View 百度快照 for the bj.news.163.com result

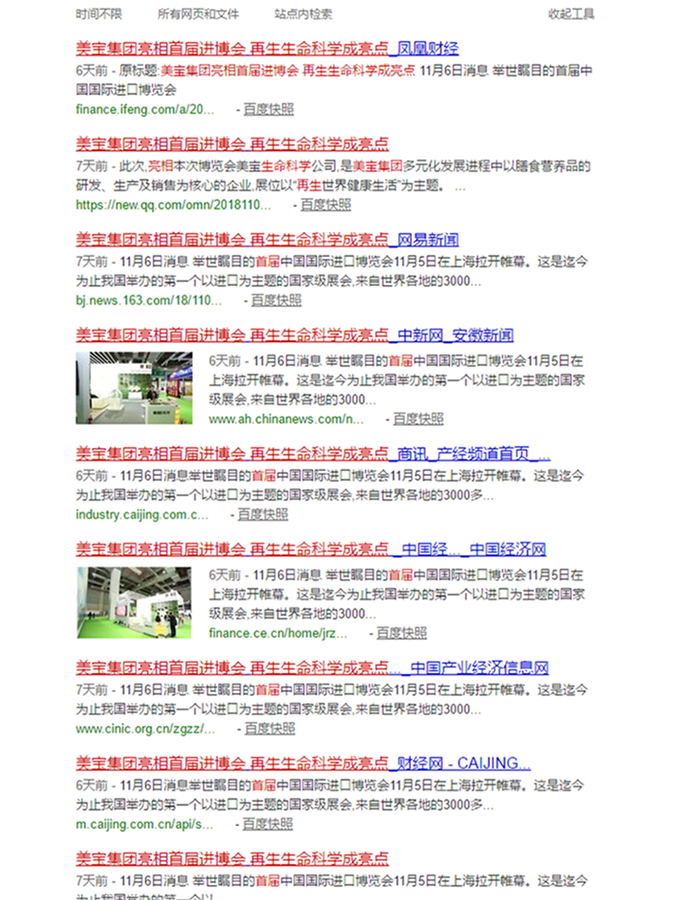coord(276,299)
